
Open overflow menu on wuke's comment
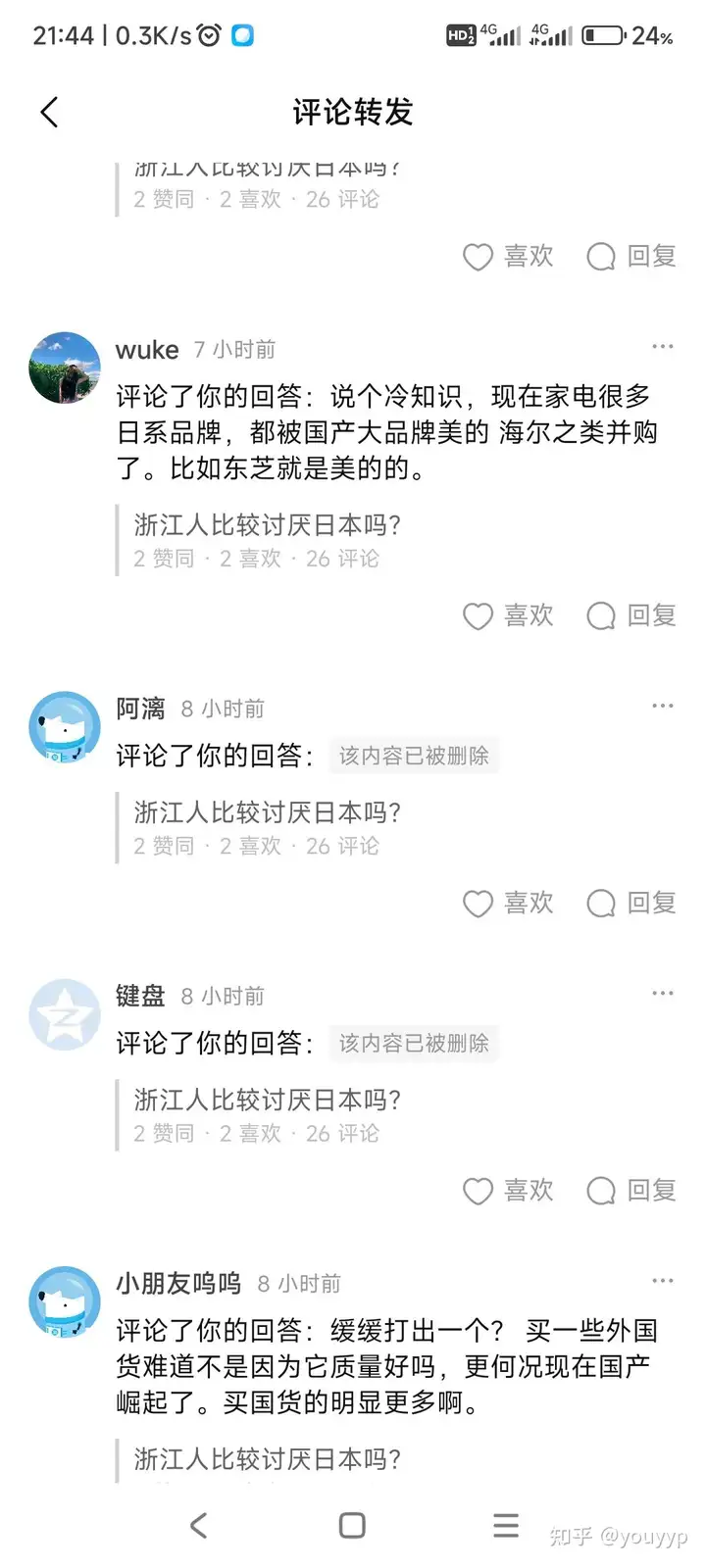(x=663, y=347)
